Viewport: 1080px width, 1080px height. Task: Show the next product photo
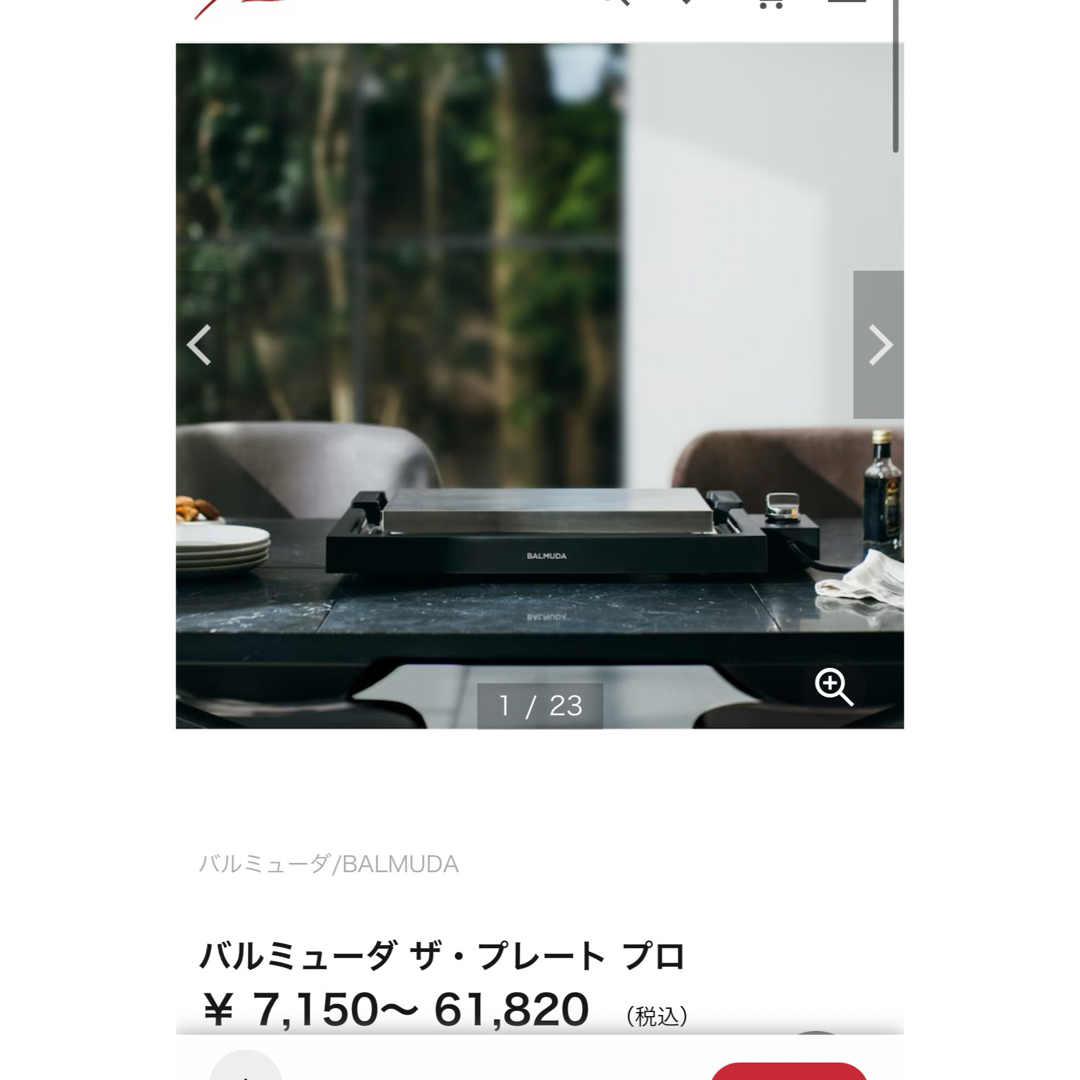pos(878,345)
